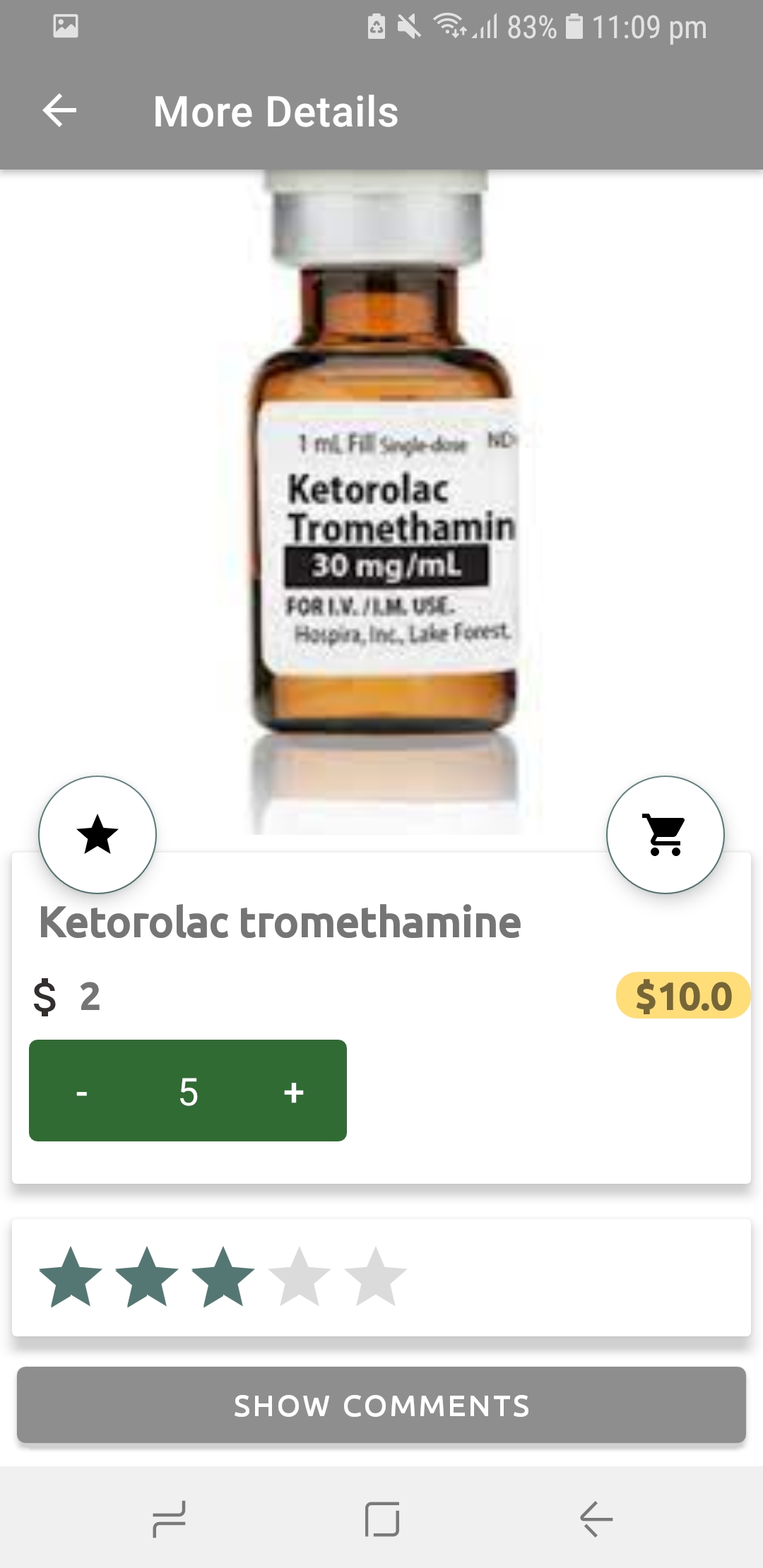
Task: Mark Ketorolac tromethamine as favorite with star button
Action: pos(97,834)
